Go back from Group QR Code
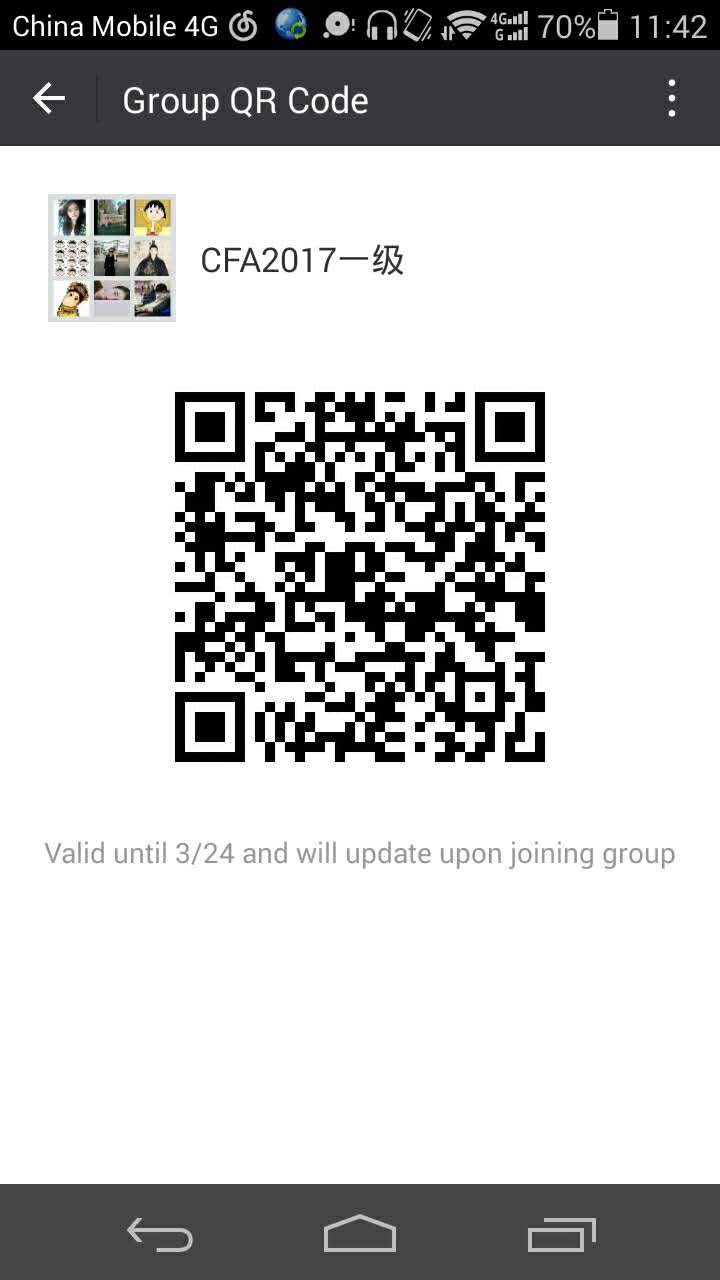720x1280 pixels. (x=48, y=99)
